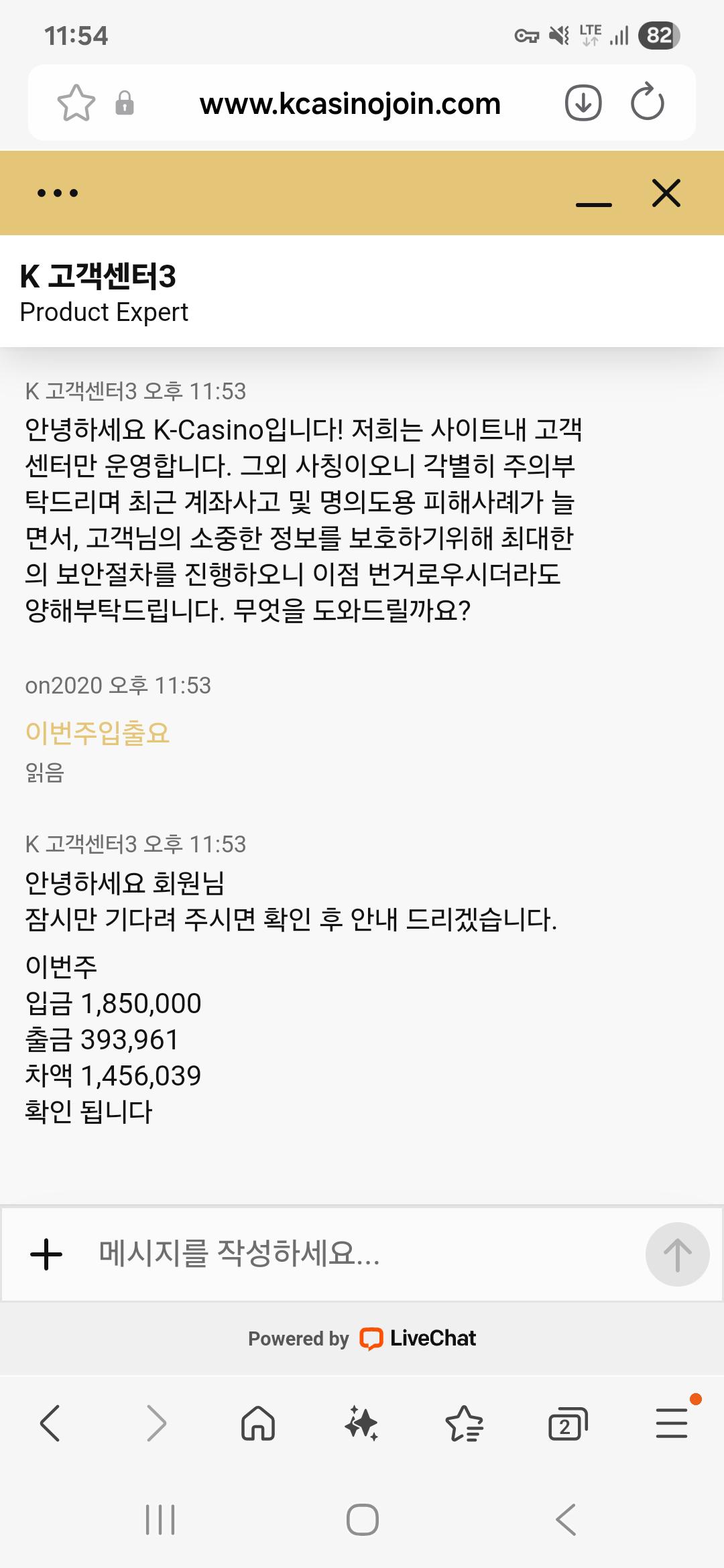Go back to previous browser page
This screenshot has height=1568, width=724.
coord(51,1423)
